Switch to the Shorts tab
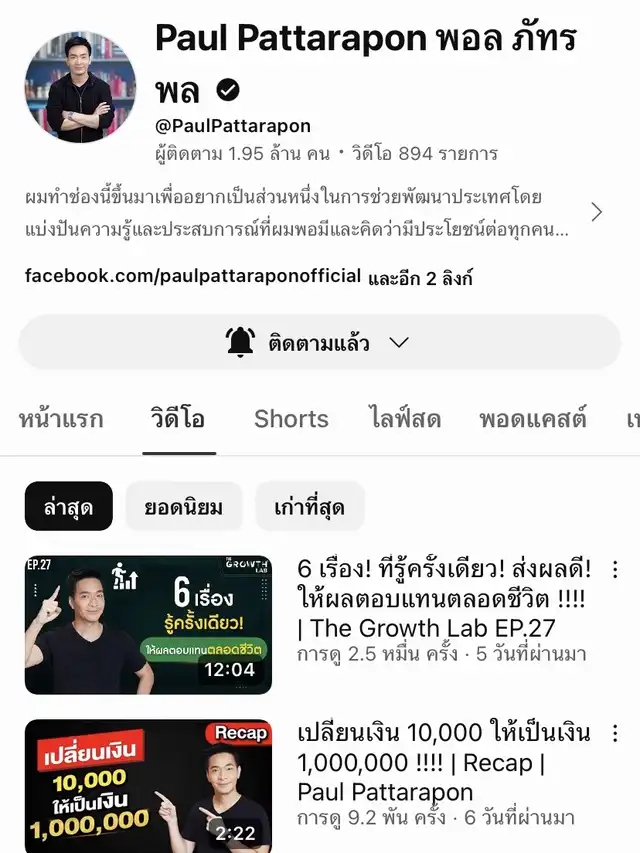Image resolution: width=640 pixels, height=853 pixels. click(x=291, y=419)
